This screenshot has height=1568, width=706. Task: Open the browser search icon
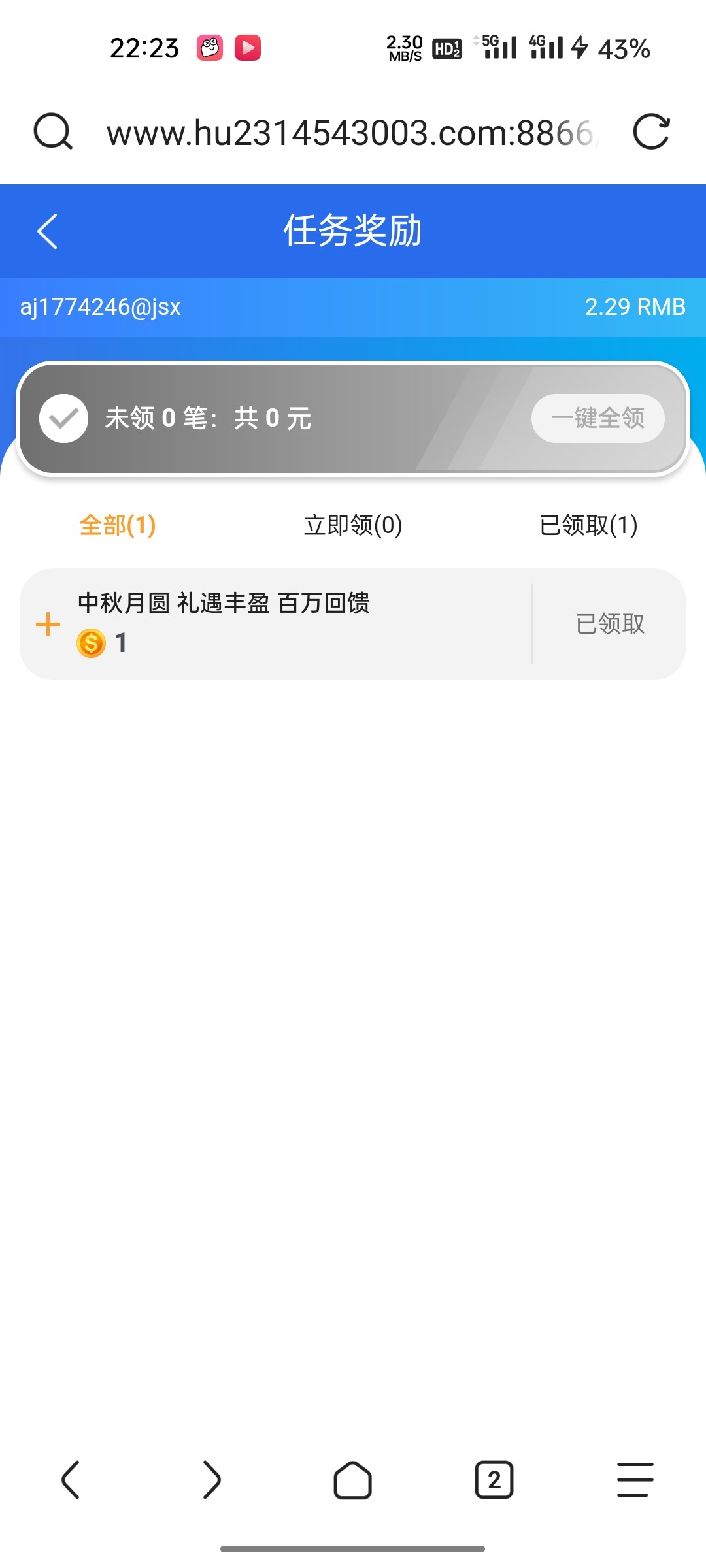[x=53, y=132]
